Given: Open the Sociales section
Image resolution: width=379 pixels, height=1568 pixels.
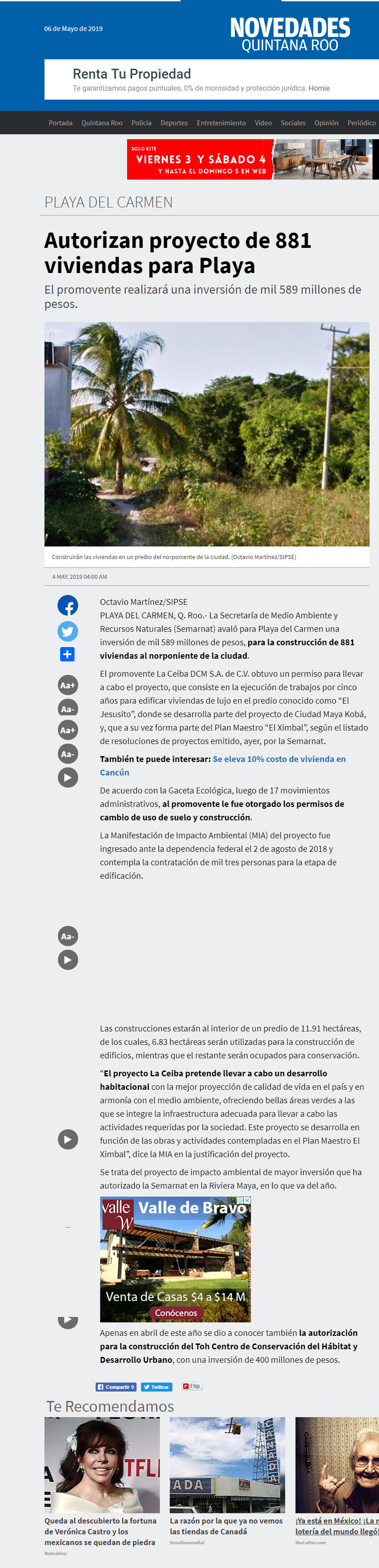Looking at the screenshot, I should point(293,123).
